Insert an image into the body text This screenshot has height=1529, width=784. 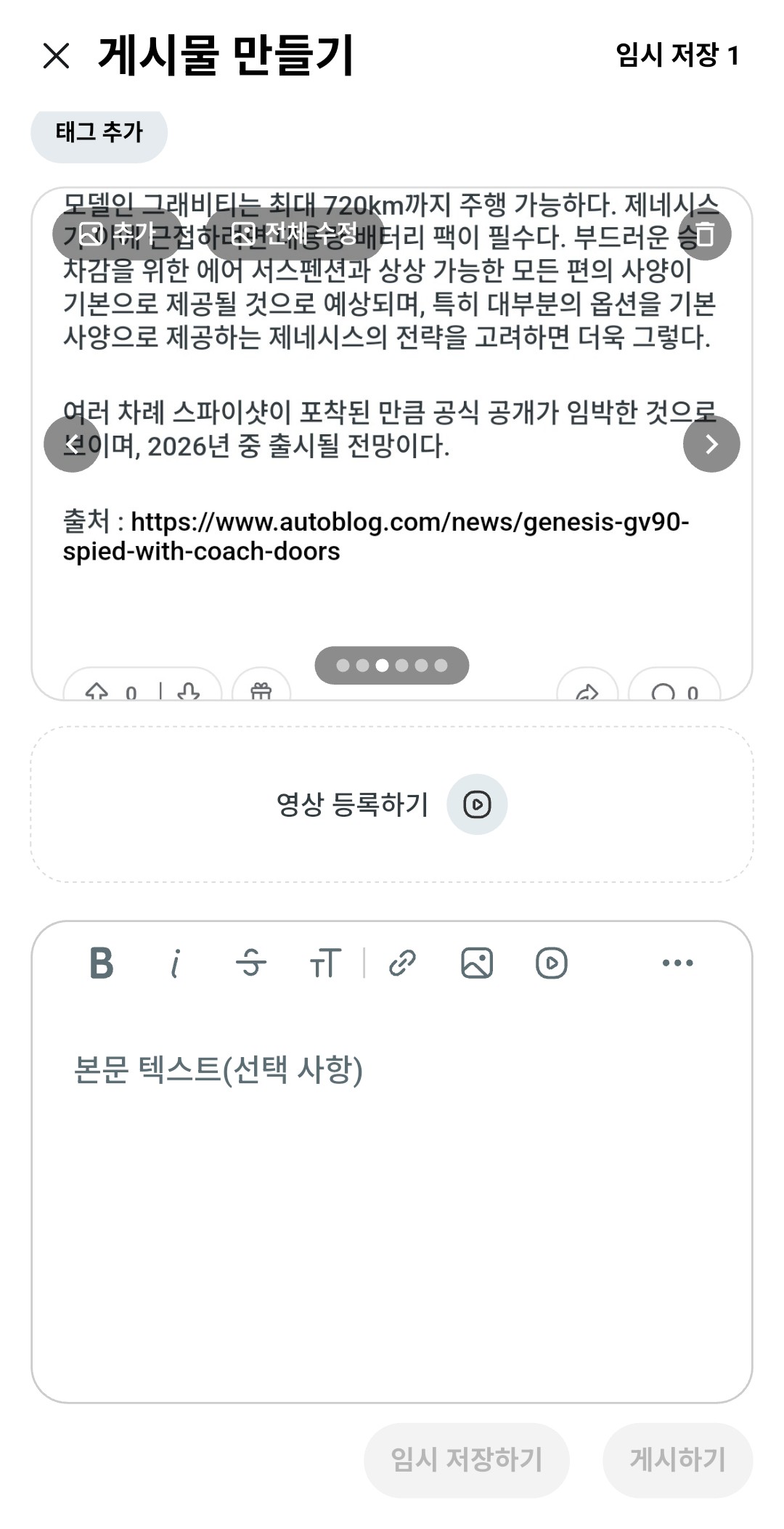477,963
